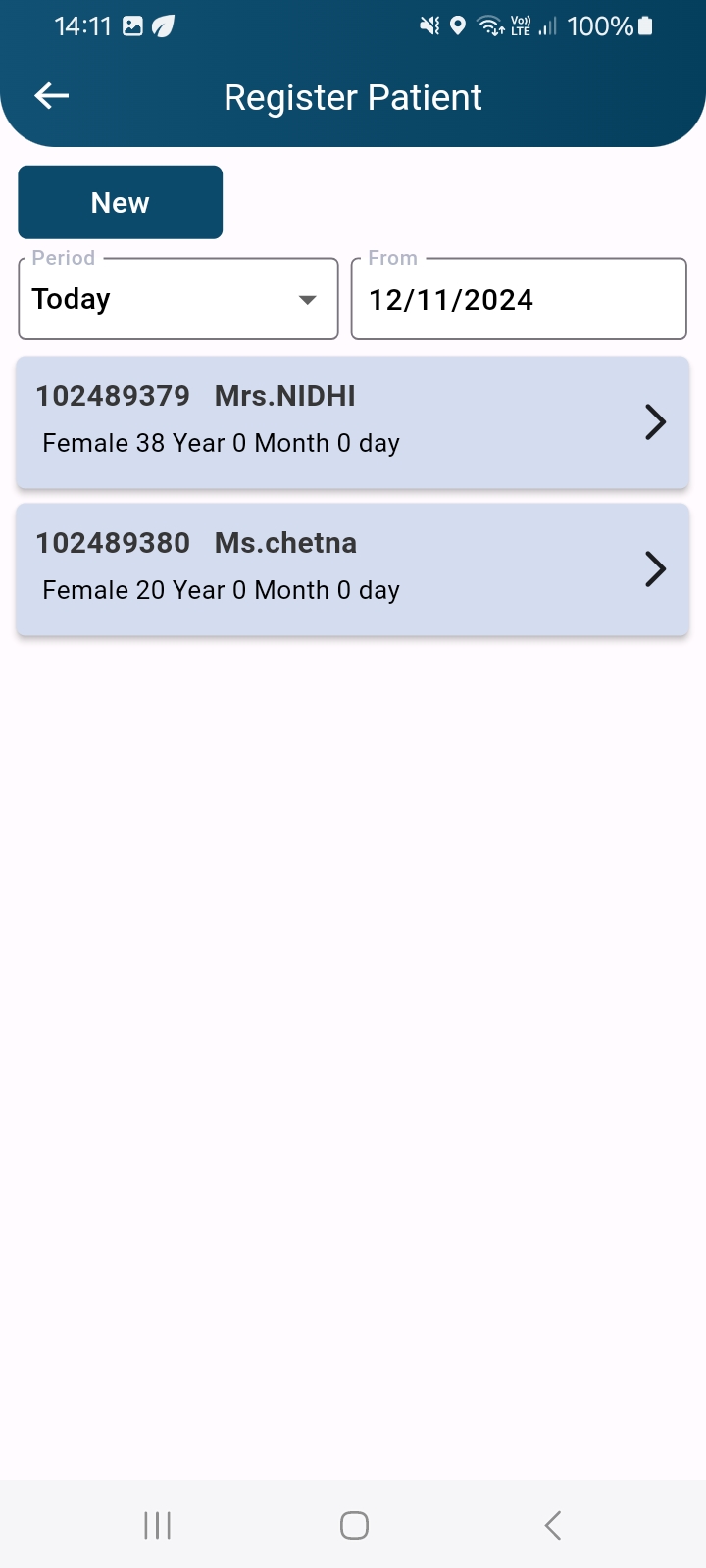
Task: Open patient record for Ms.chetna
Action: 353,569
